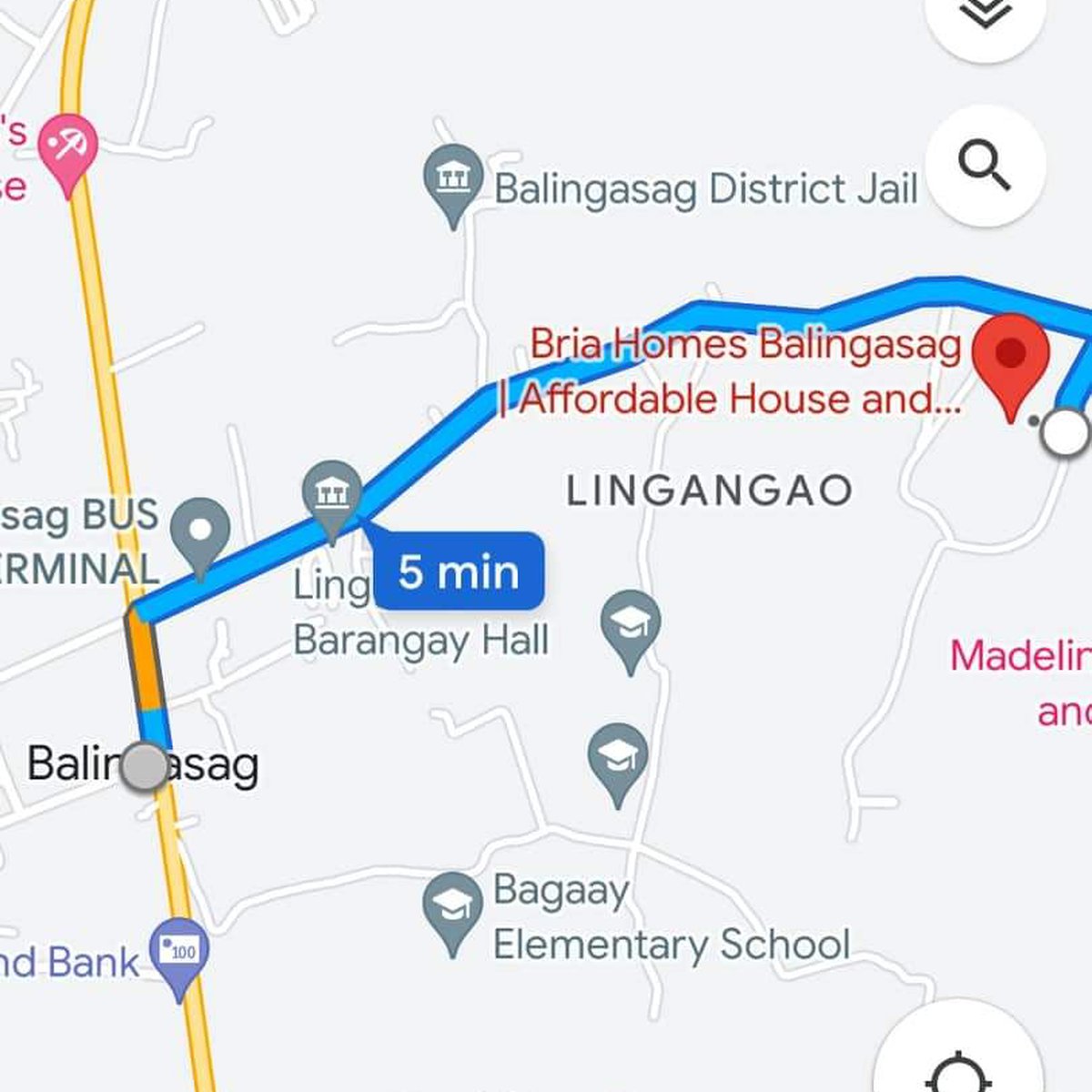Open Bagaay Elementary School marker
1092x1092 pixels.
(x=452, y=906)
